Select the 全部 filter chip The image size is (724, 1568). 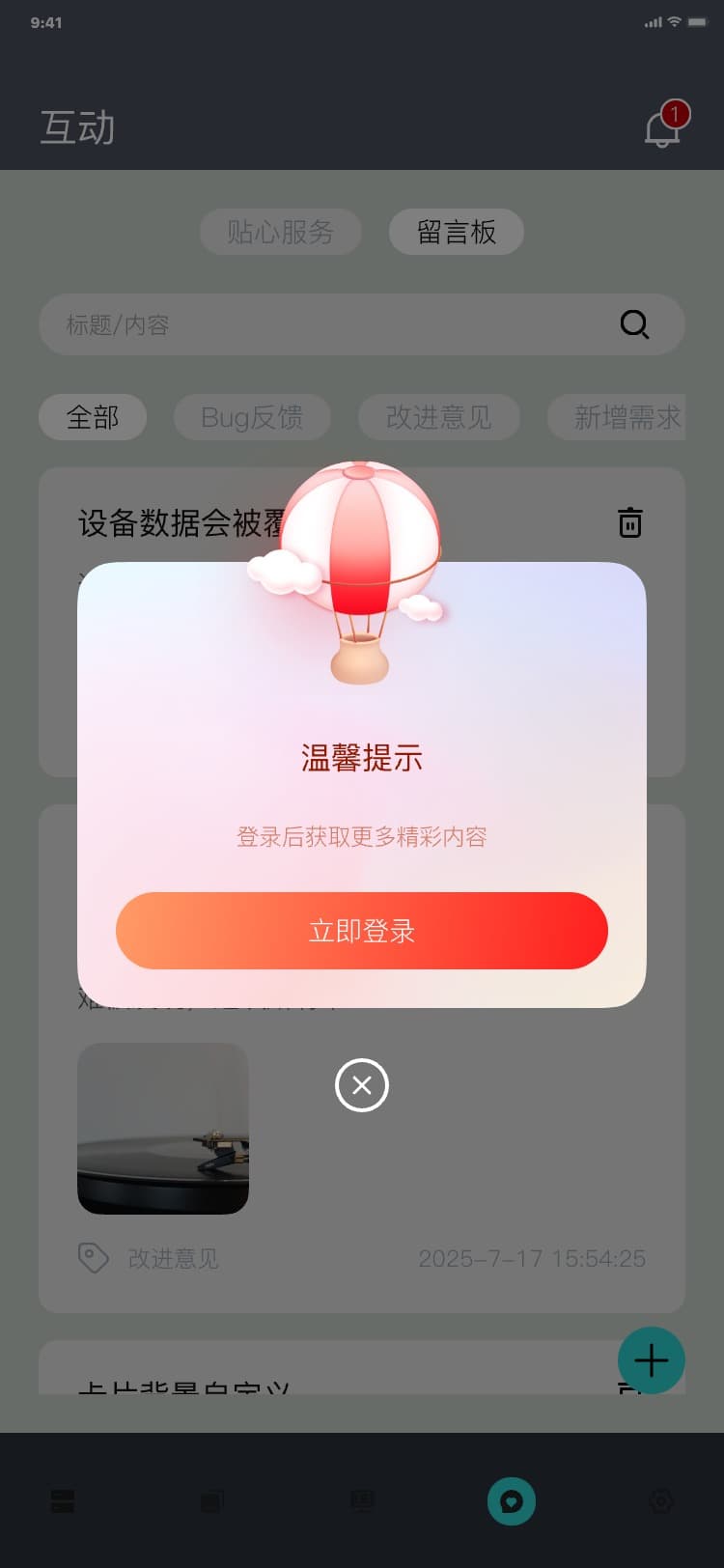coord(93,417)
